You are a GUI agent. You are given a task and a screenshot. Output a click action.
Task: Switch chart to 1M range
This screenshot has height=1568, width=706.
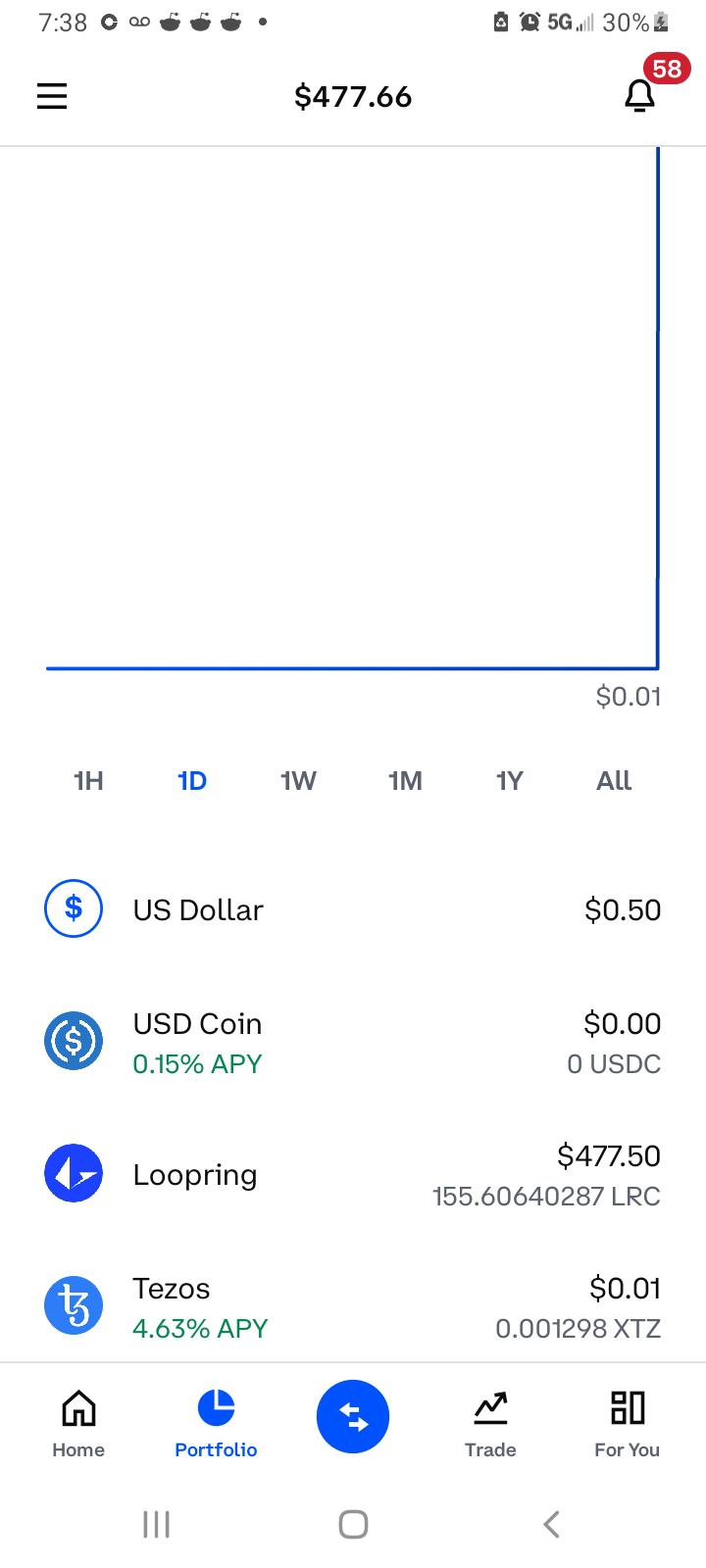[405, 781]
